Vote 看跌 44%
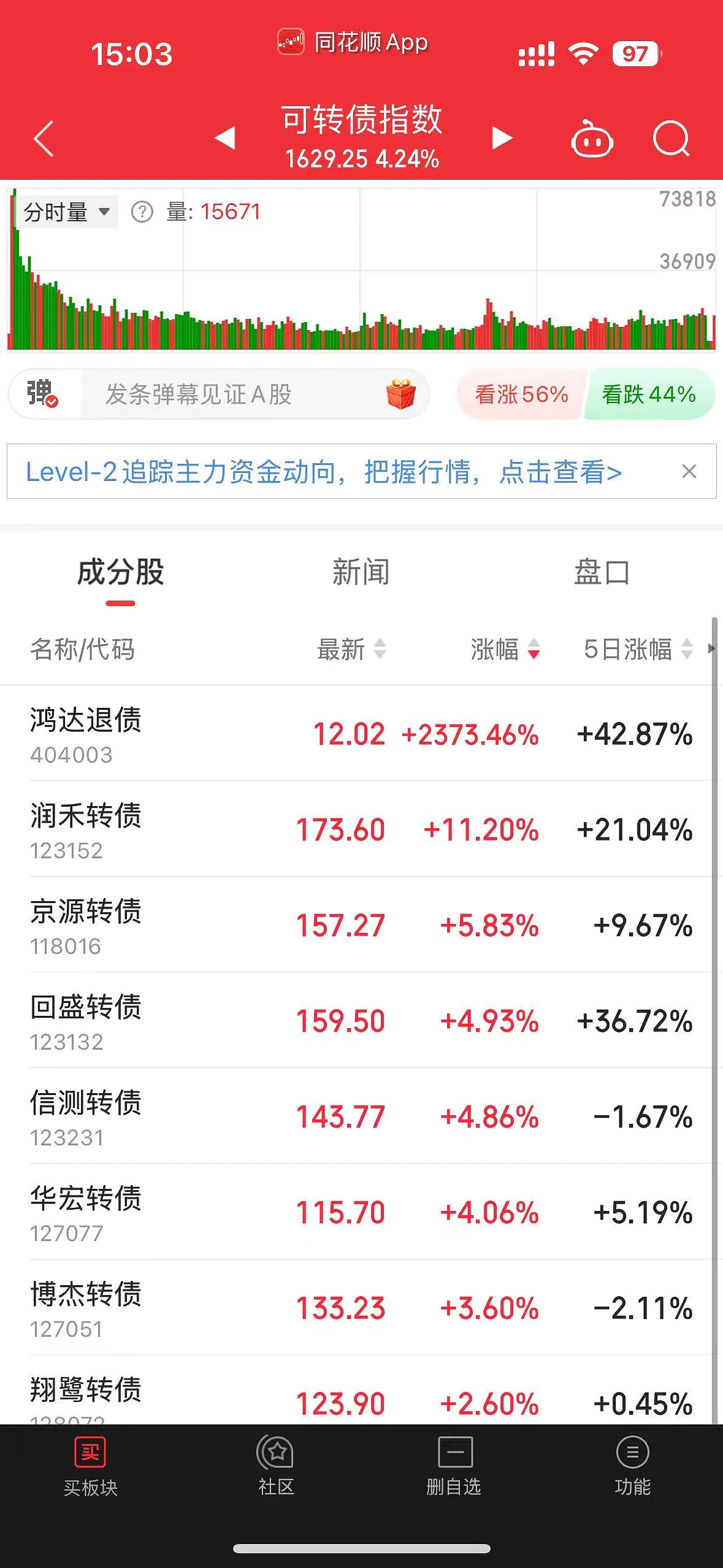 (649, 394)
